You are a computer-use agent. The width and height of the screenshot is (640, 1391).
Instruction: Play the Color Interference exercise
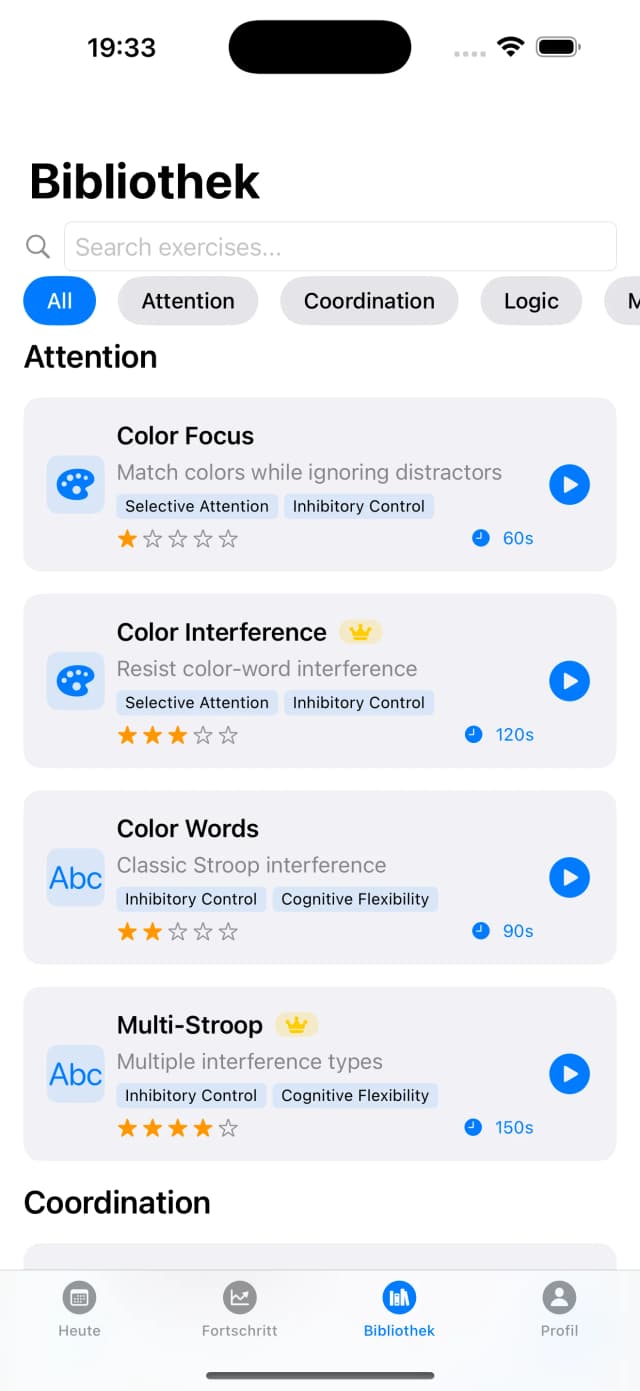tap(569, 681)
